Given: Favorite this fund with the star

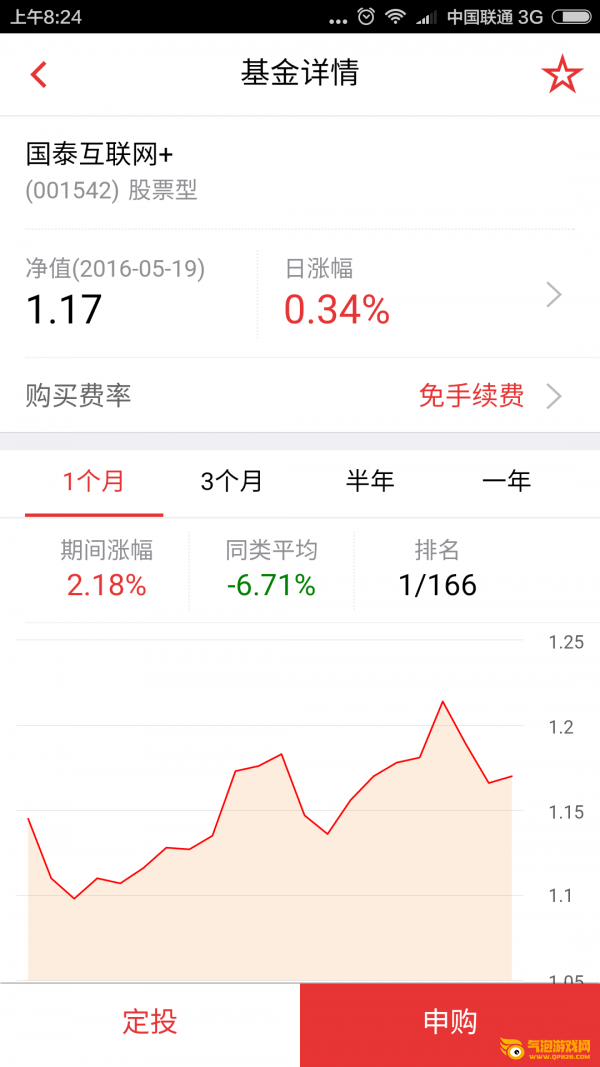Looking at the screenshot, I should [x=562, y=75].
